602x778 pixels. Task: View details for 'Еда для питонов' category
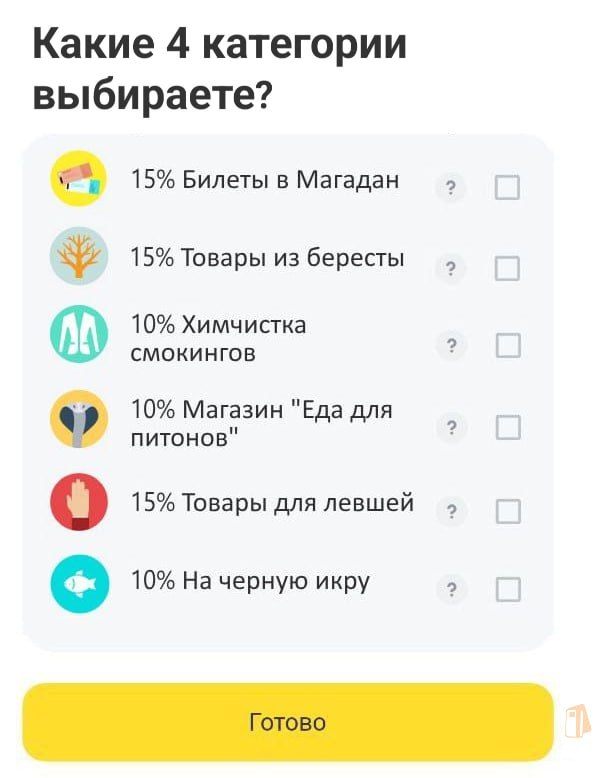(x=452, y=427)
